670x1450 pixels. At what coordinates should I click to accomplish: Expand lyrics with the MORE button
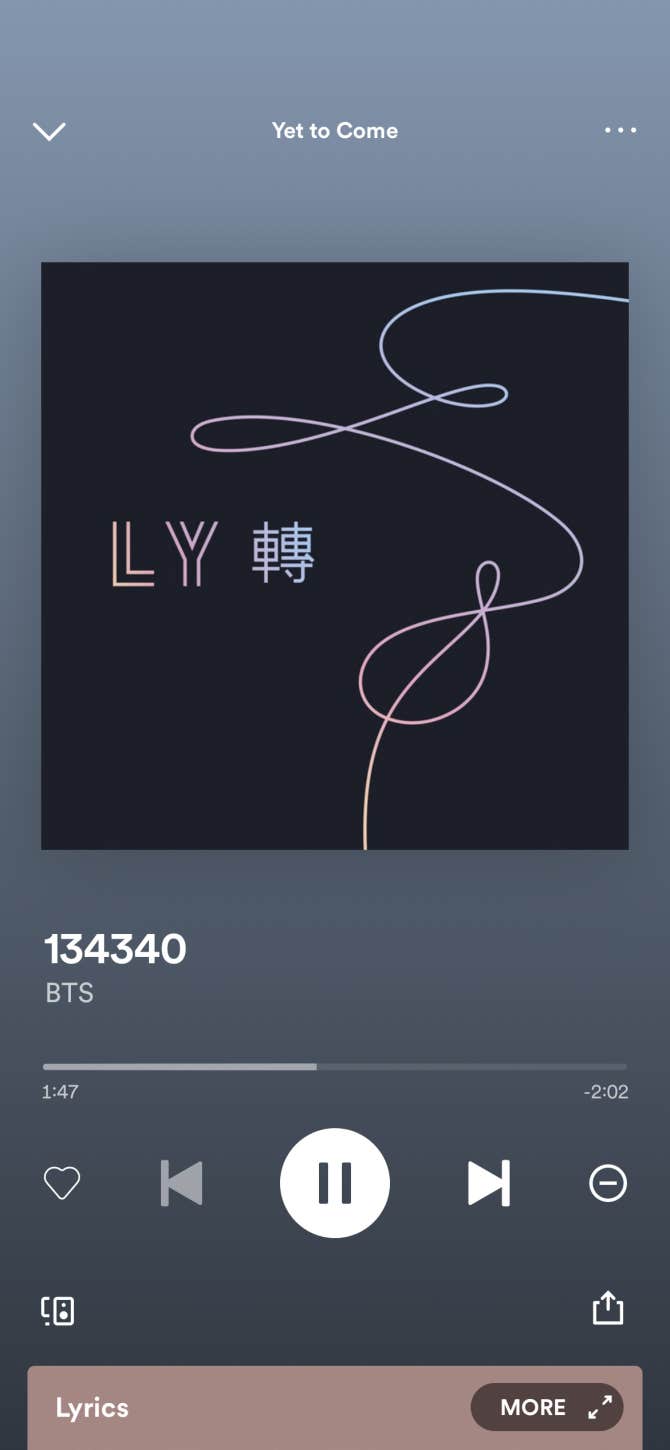547,1407
